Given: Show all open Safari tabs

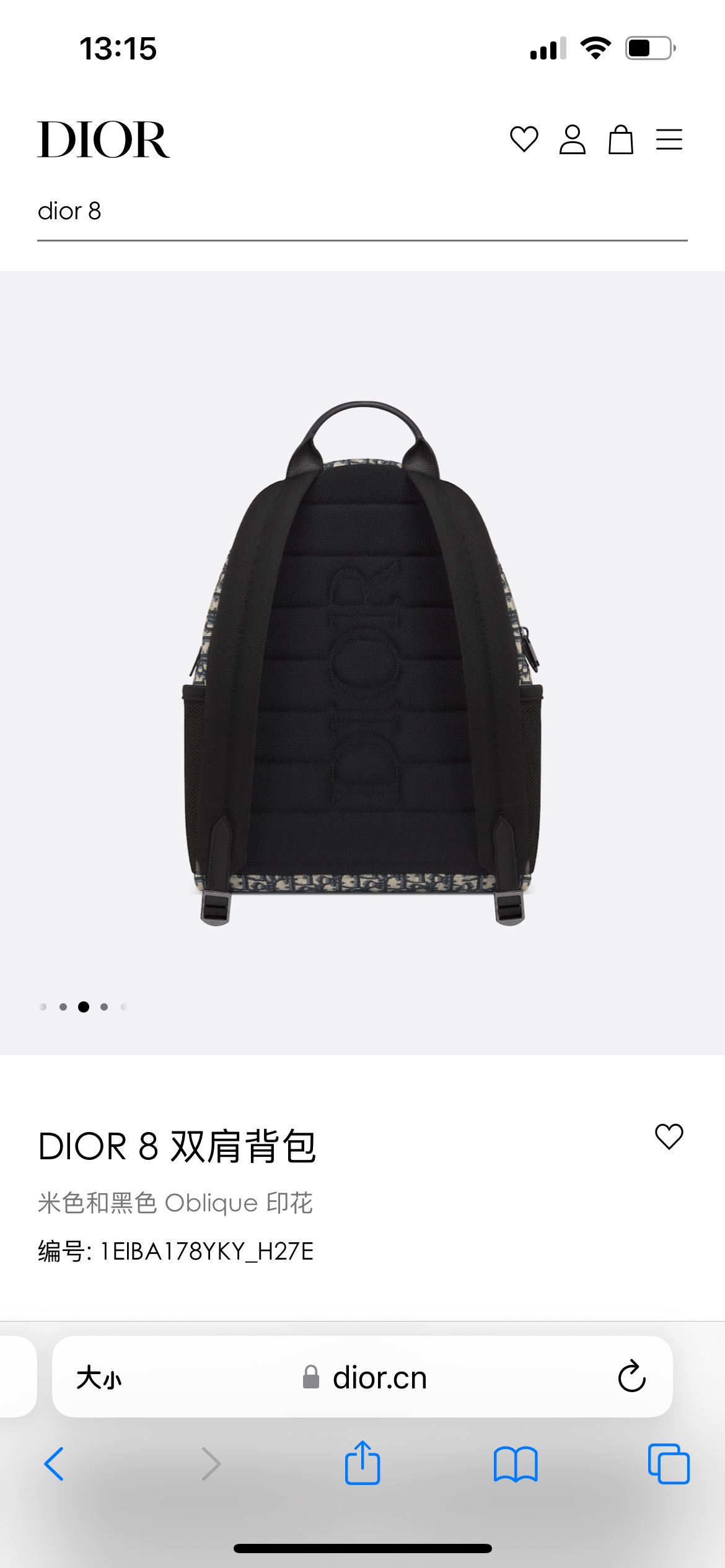Looking at the screenshot, I should [x=669, y=1464].
